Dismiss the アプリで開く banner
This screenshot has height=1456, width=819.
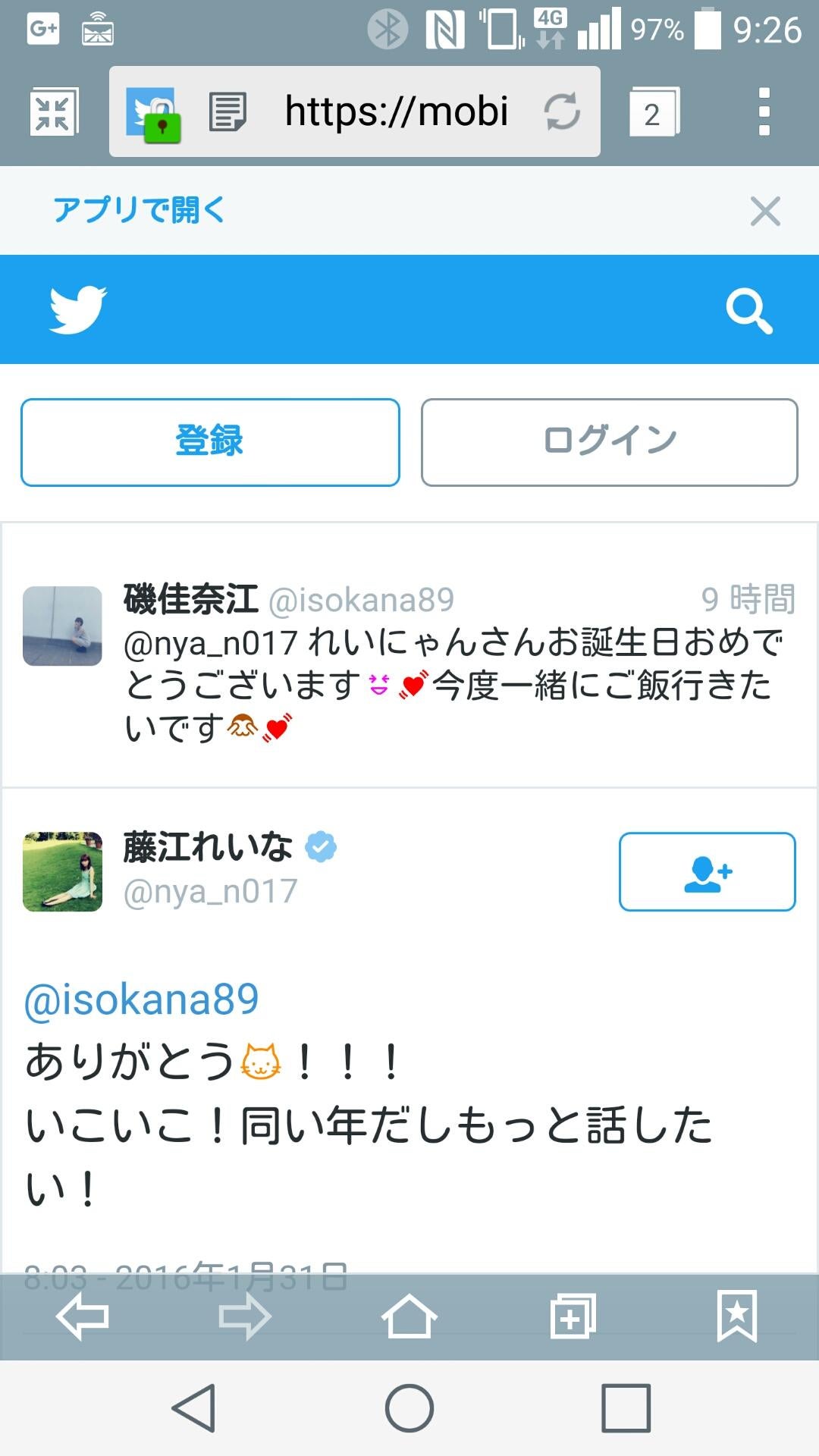point(764,211)
